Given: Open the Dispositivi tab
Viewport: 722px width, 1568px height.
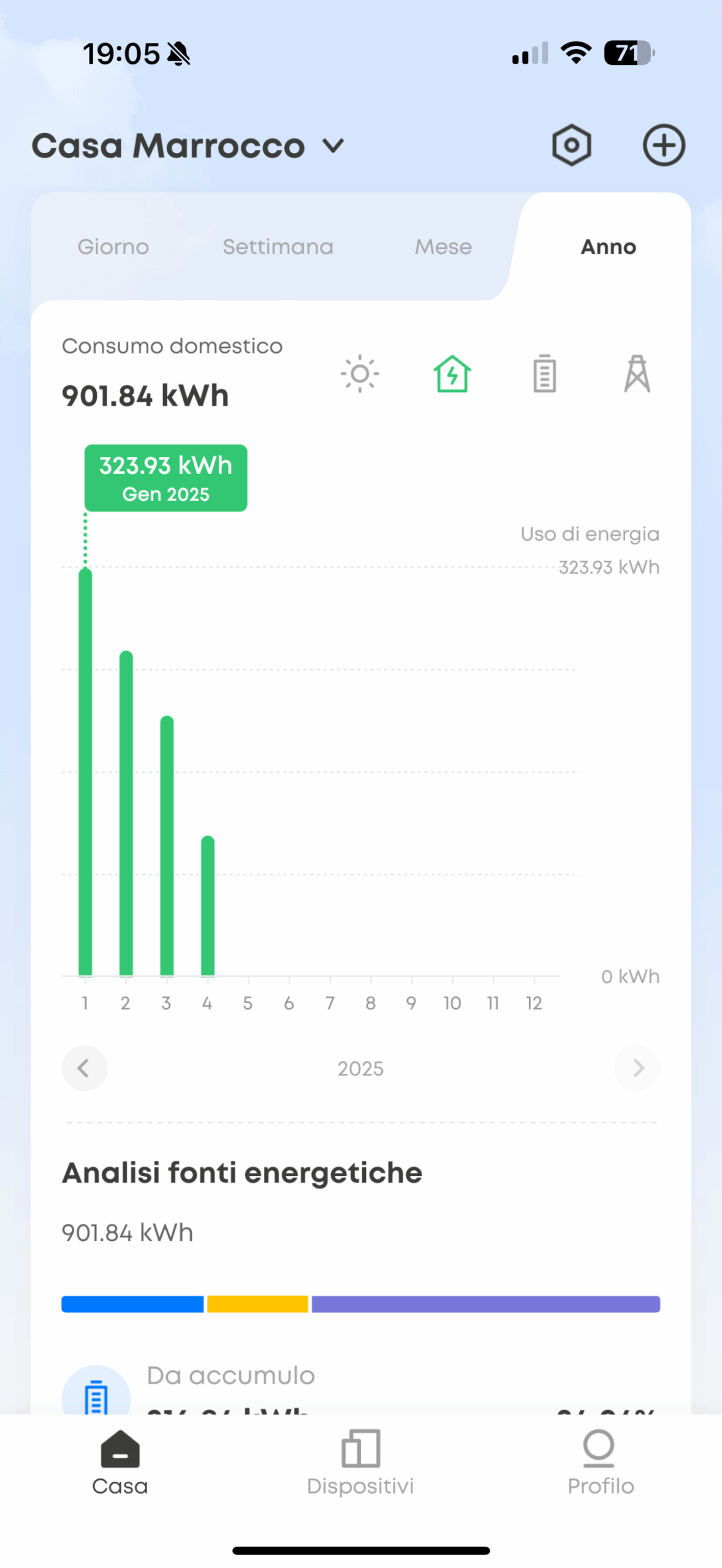Looking at the screenshot, I should click(x=360, y=1464).
